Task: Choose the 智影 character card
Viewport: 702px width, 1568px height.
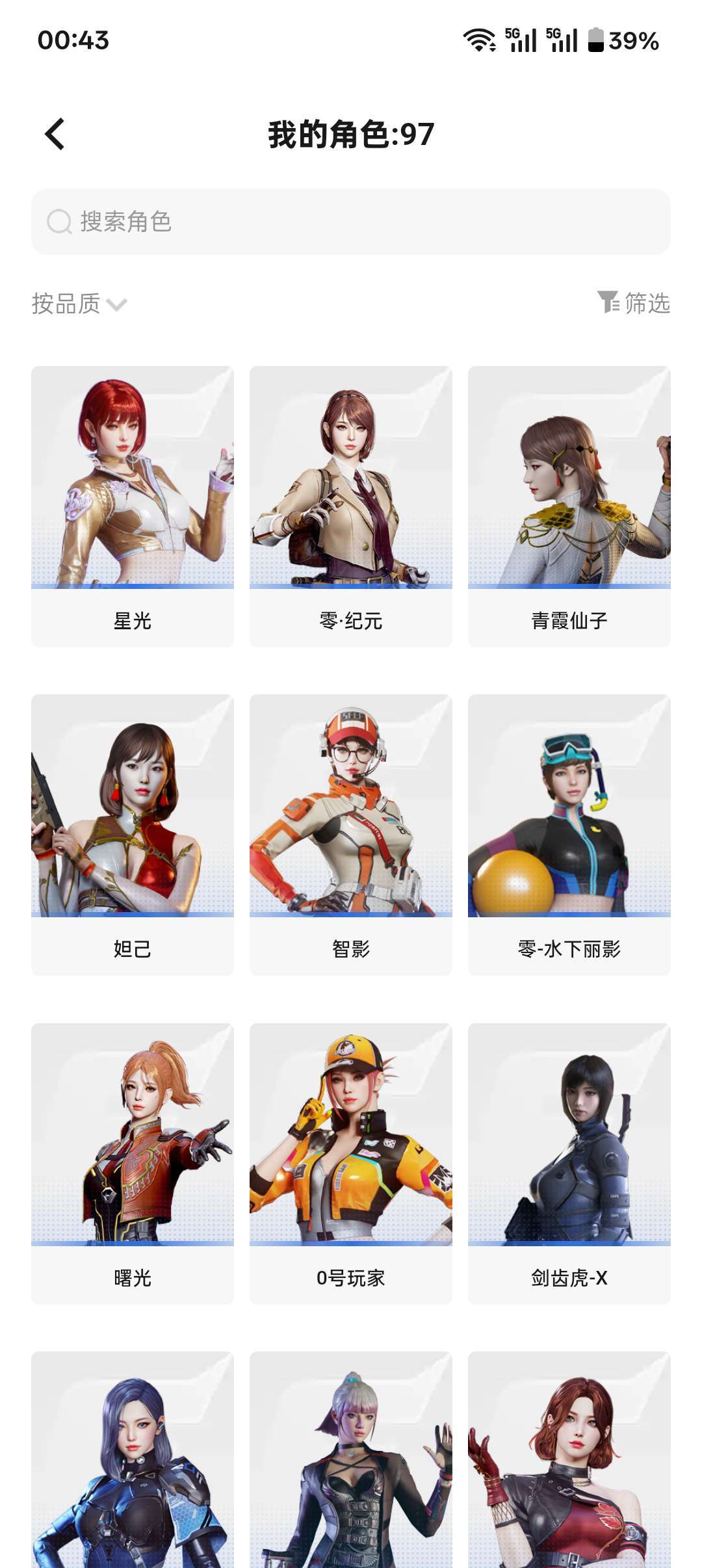Action: (351, 834)
